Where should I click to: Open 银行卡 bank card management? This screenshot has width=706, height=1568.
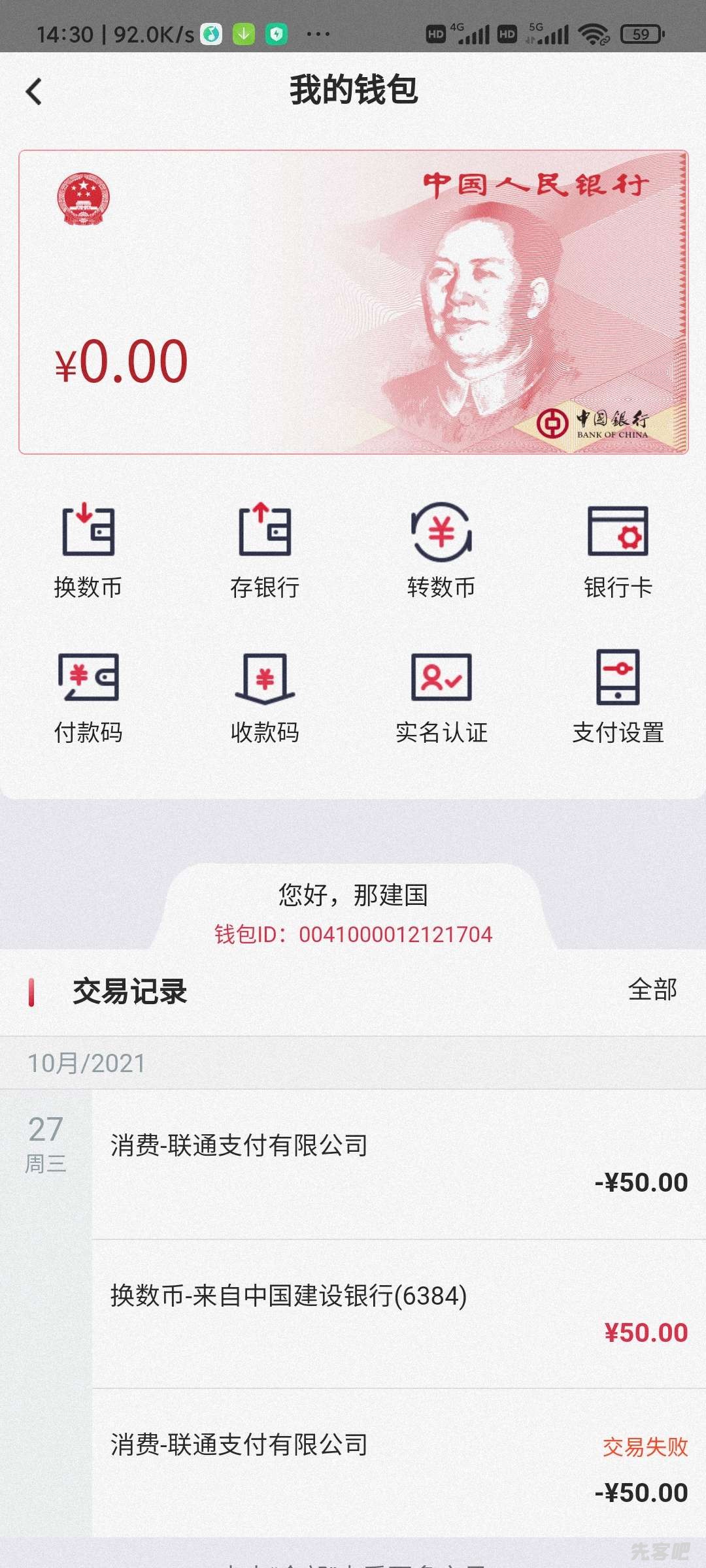coord(618,550)
